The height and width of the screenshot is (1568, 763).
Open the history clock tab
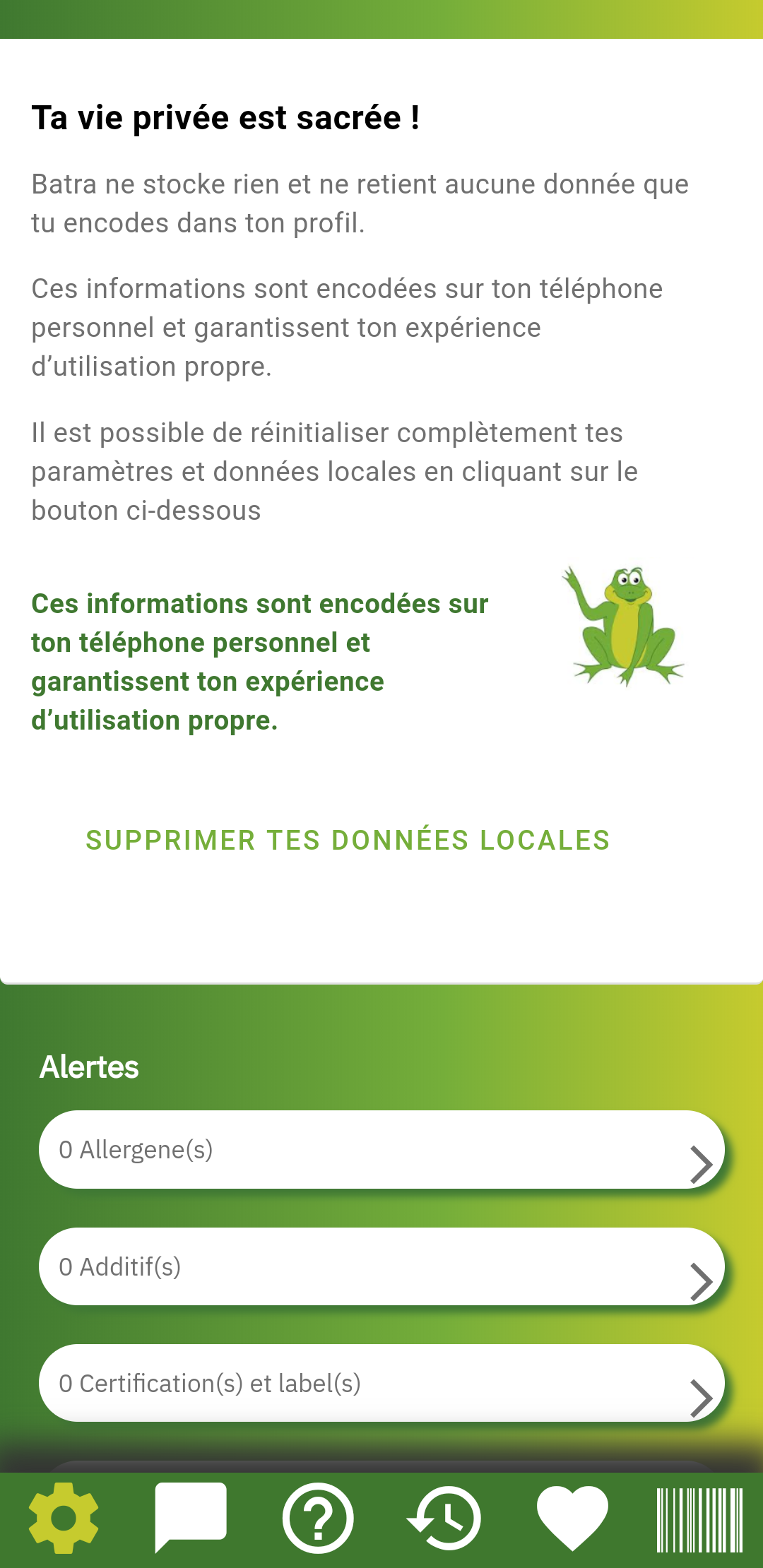[445, 1518]
